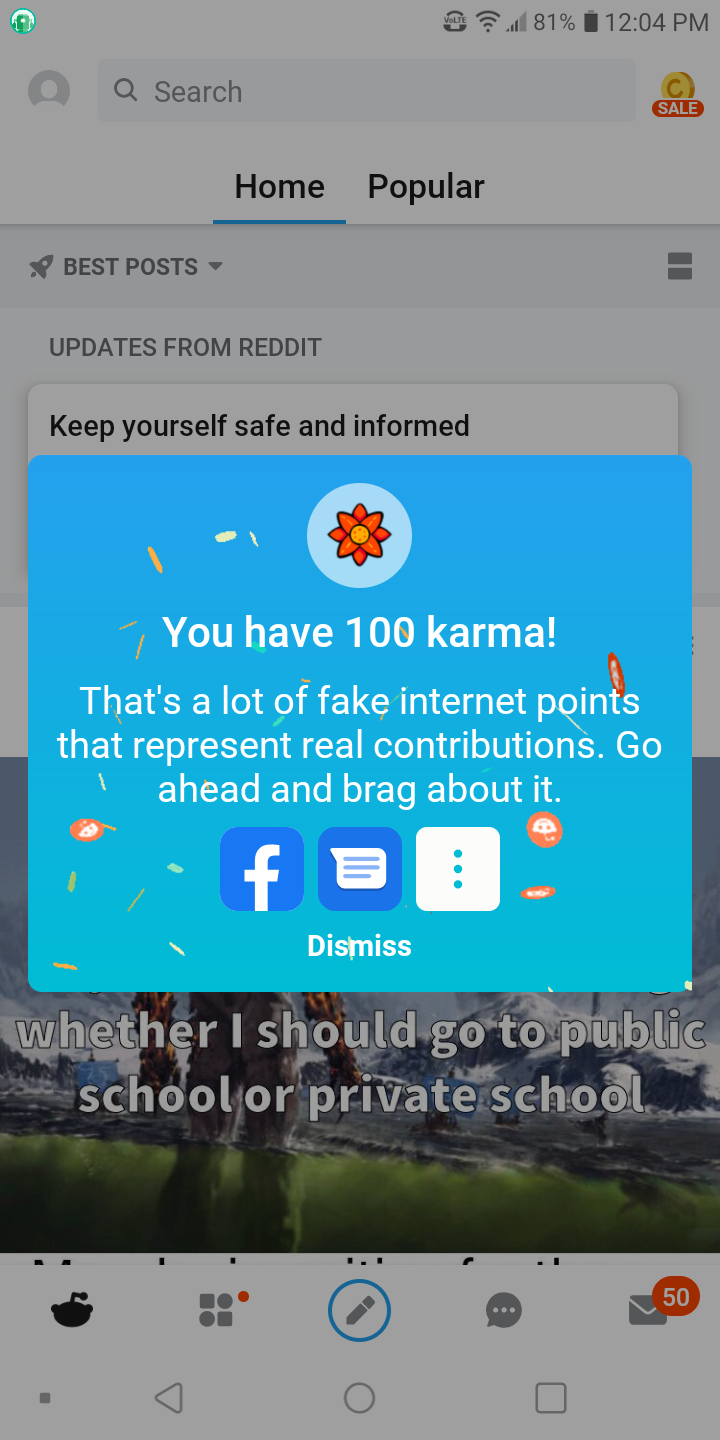The image size is (720, 1440).
Task: Share karma milestone via Messages
Action: tap(360, 869)
